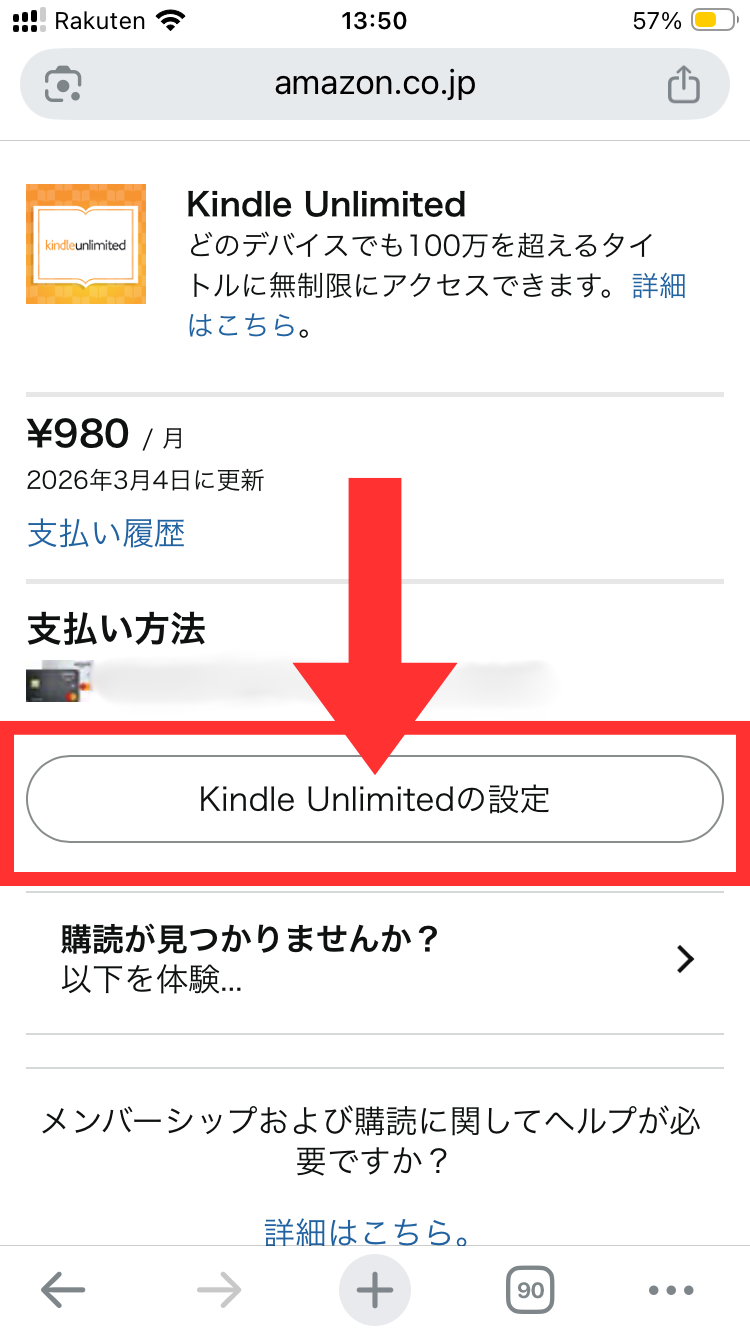This screenshot has height=1334, width=750.
Task: Open the browser overflow menu
Action: (671, 1290)
